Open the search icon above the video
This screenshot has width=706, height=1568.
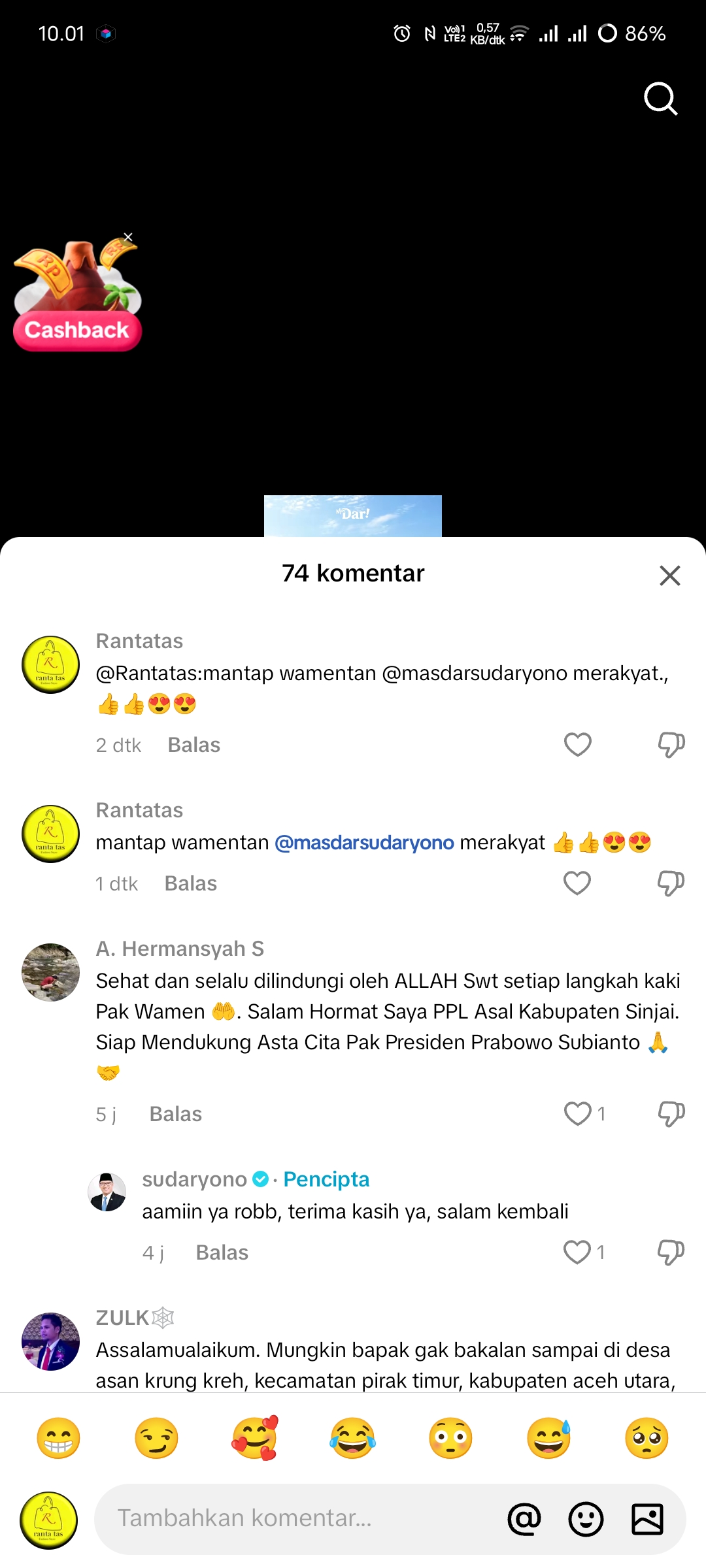coord(660,99)
